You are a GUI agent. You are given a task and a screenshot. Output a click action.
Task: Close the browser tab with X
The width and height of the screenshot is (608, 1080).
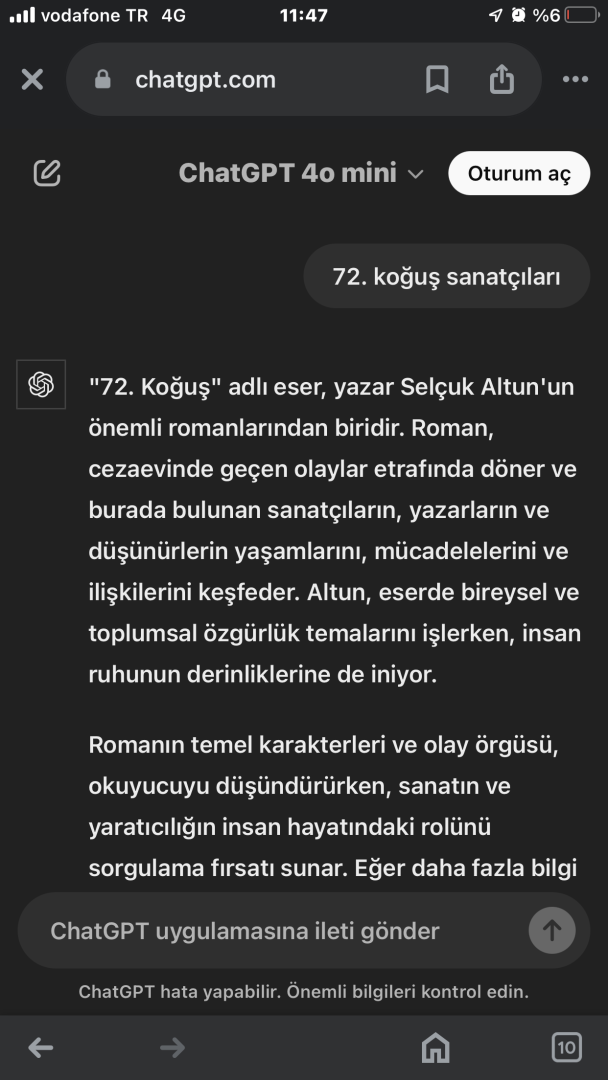(x=32, y=80)
